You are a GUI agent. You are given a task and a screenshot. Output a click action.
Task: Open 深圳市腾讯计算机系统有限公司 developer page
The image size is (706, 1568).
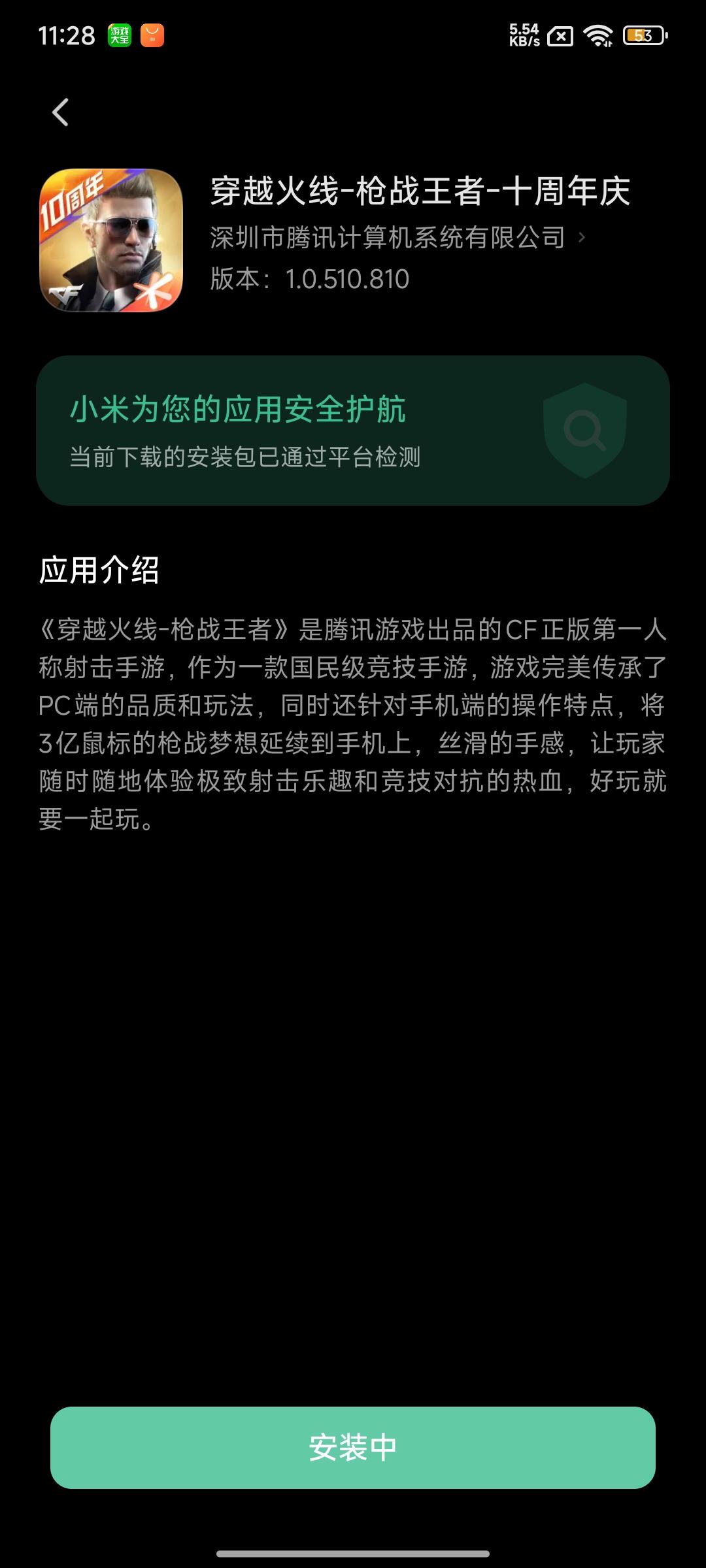point(388,240)
